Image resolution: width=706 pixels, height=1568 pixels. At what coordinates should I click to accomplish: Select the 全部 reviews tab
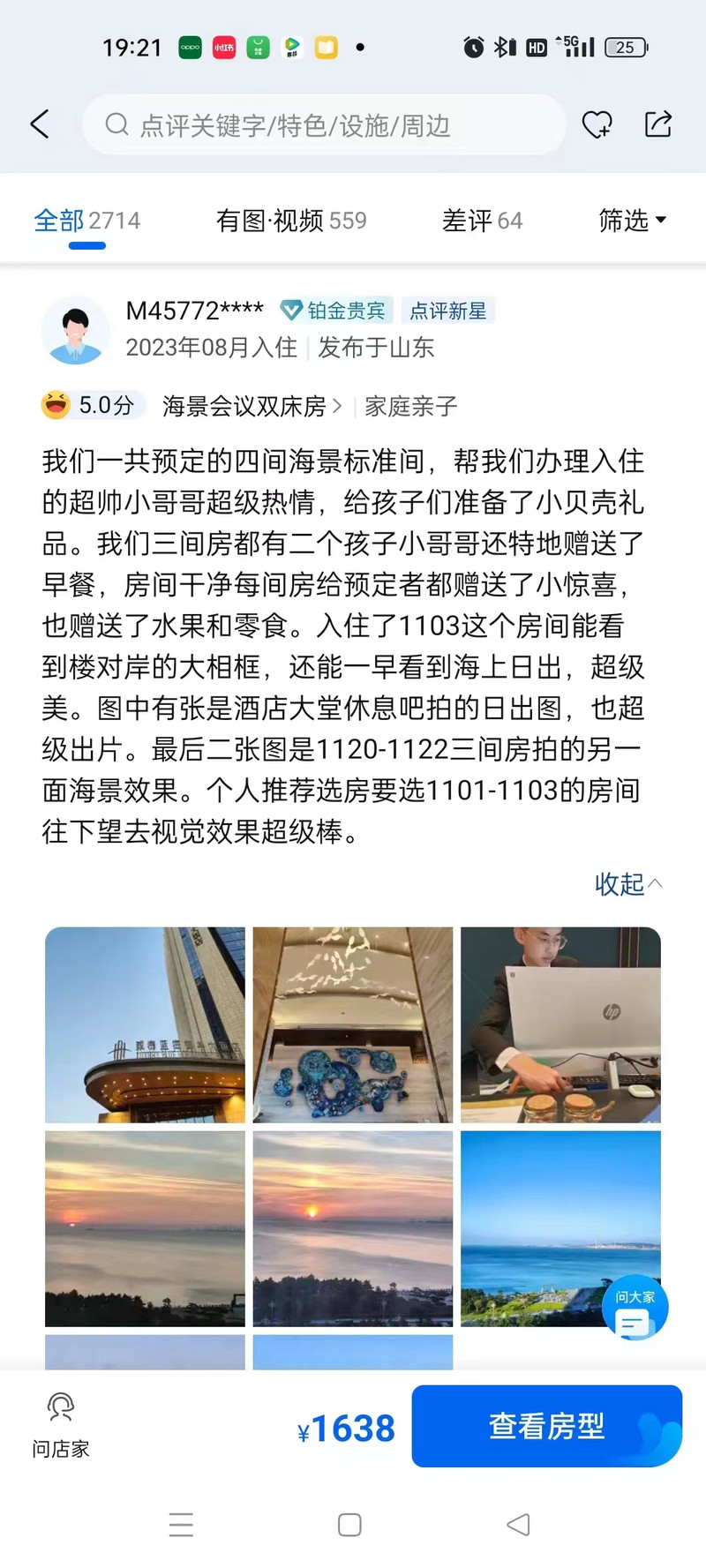(86, 221)
